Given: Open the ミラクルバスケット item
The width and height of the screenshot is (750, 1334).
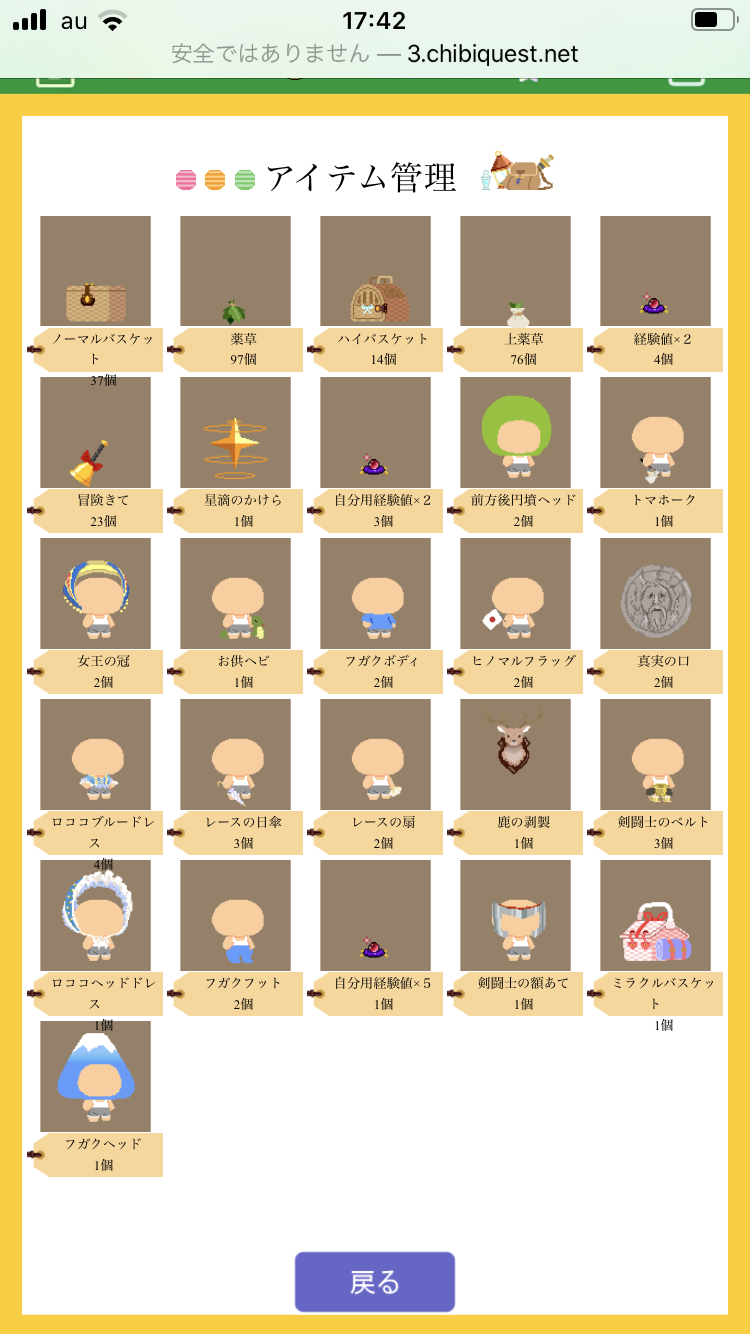Looking at the screenshot, I should (x=655, y=915).
